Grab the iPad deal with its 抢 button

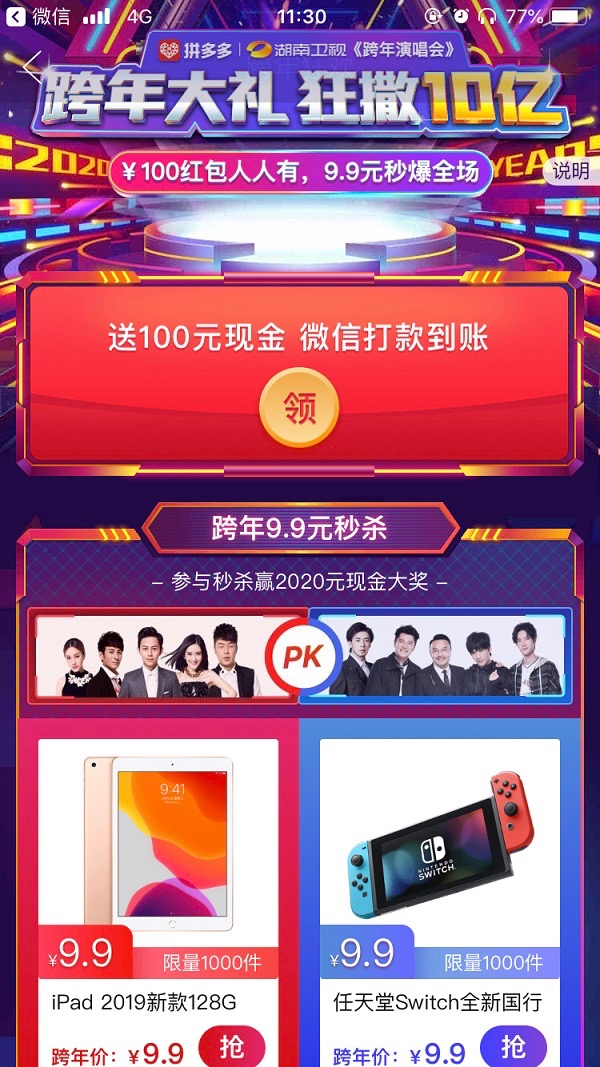click(x=231, y=1045)
